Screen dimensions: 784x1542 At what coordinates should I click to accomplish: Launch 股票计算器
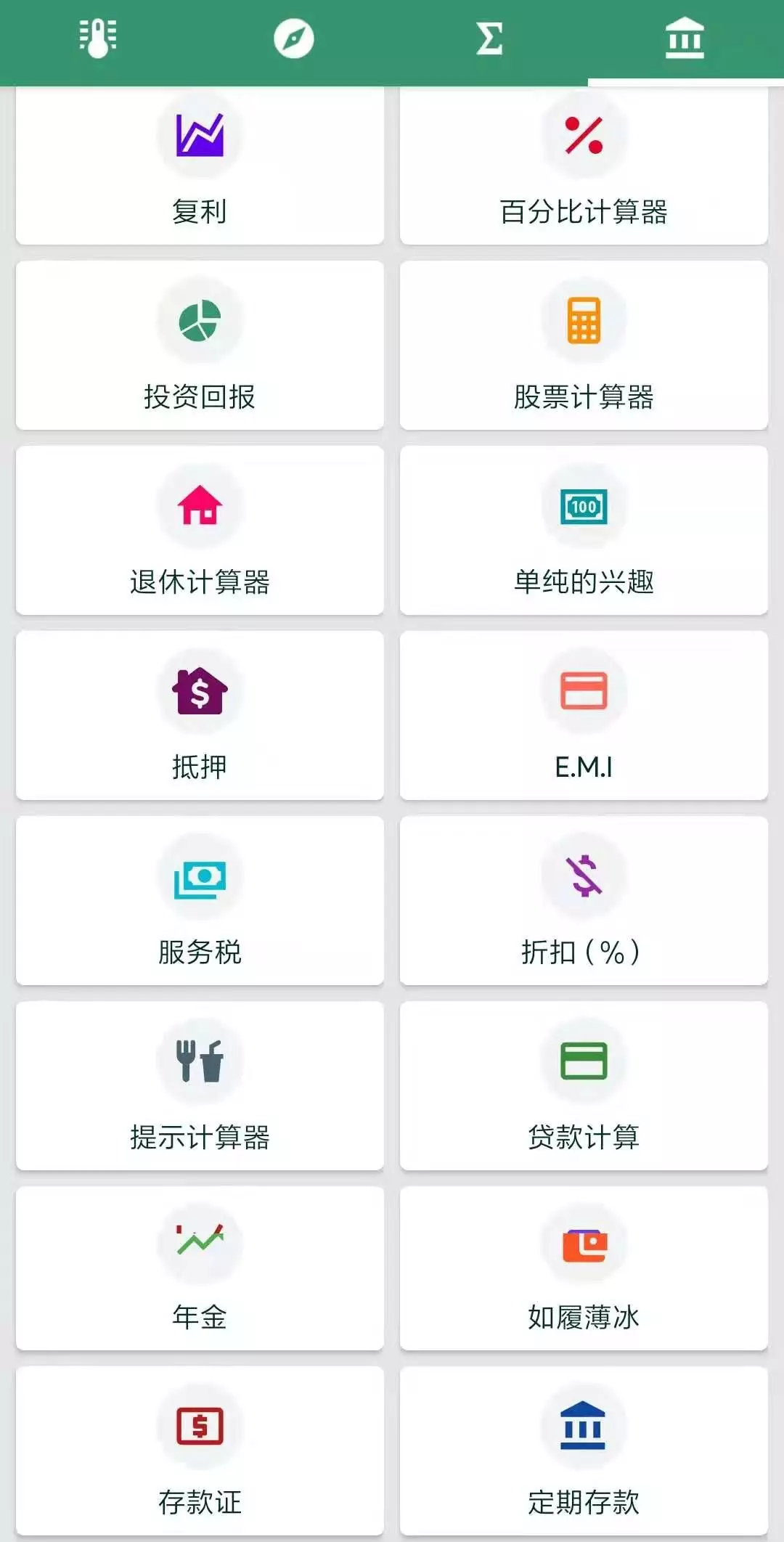click(584, 346)
